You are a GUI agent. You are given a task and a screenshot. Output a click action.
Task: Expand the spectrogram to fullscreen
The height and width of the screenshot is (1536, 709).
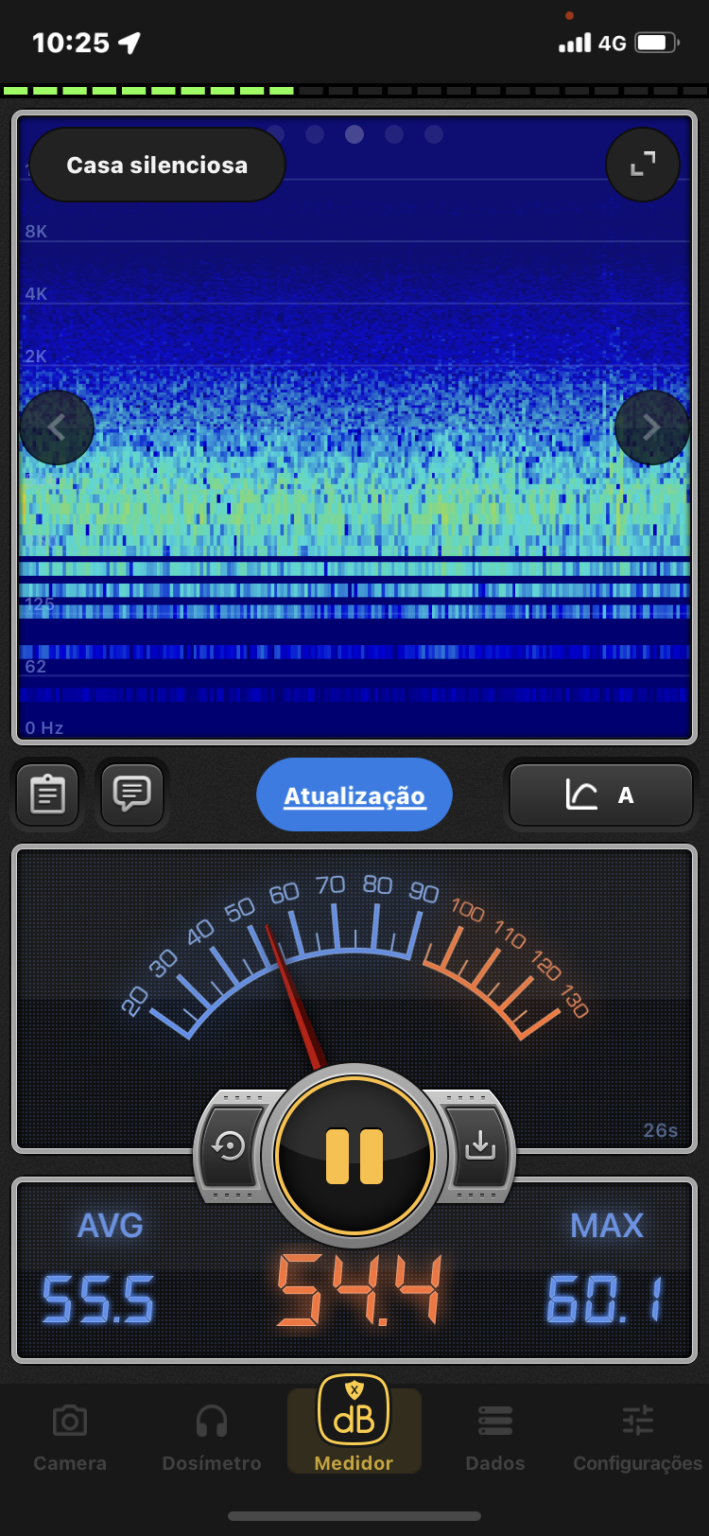(642, 165)
